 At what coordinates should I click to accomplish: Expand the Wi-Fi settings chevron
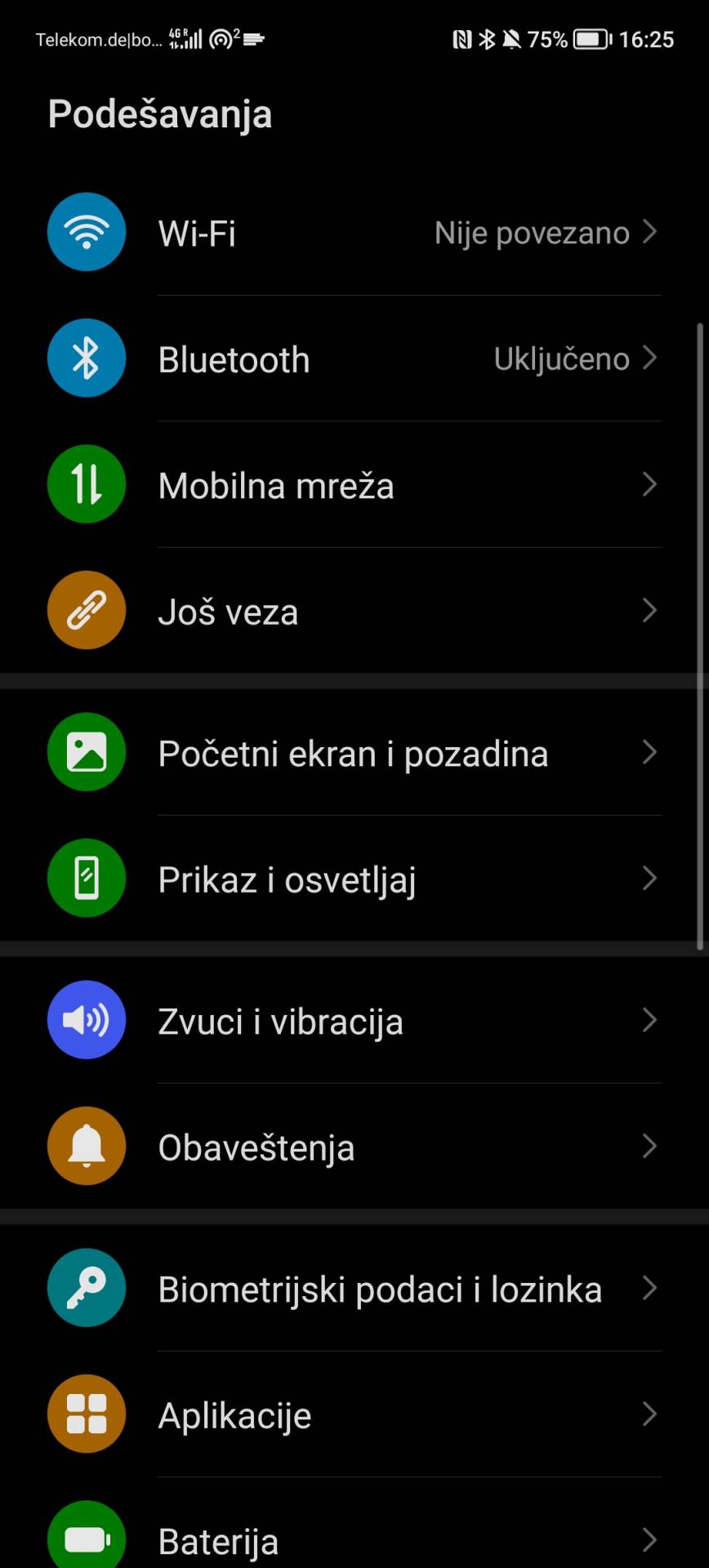[649, 232]
